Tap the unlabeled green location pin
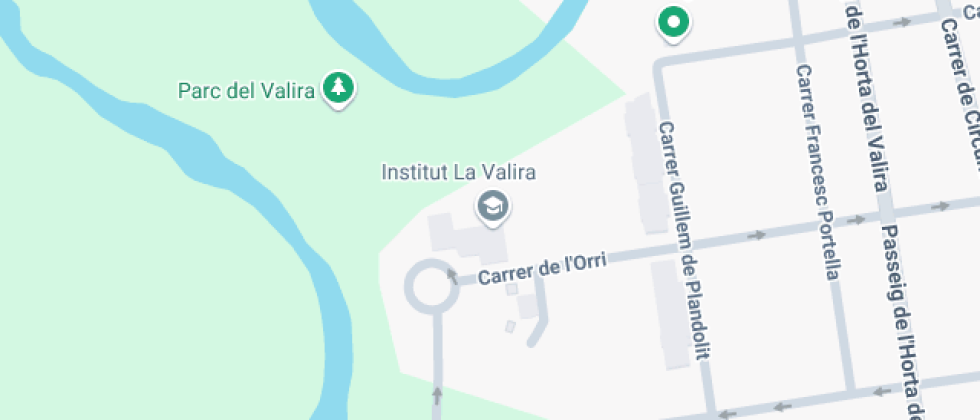This screenshot has height=420, width=980. [673, 24]
